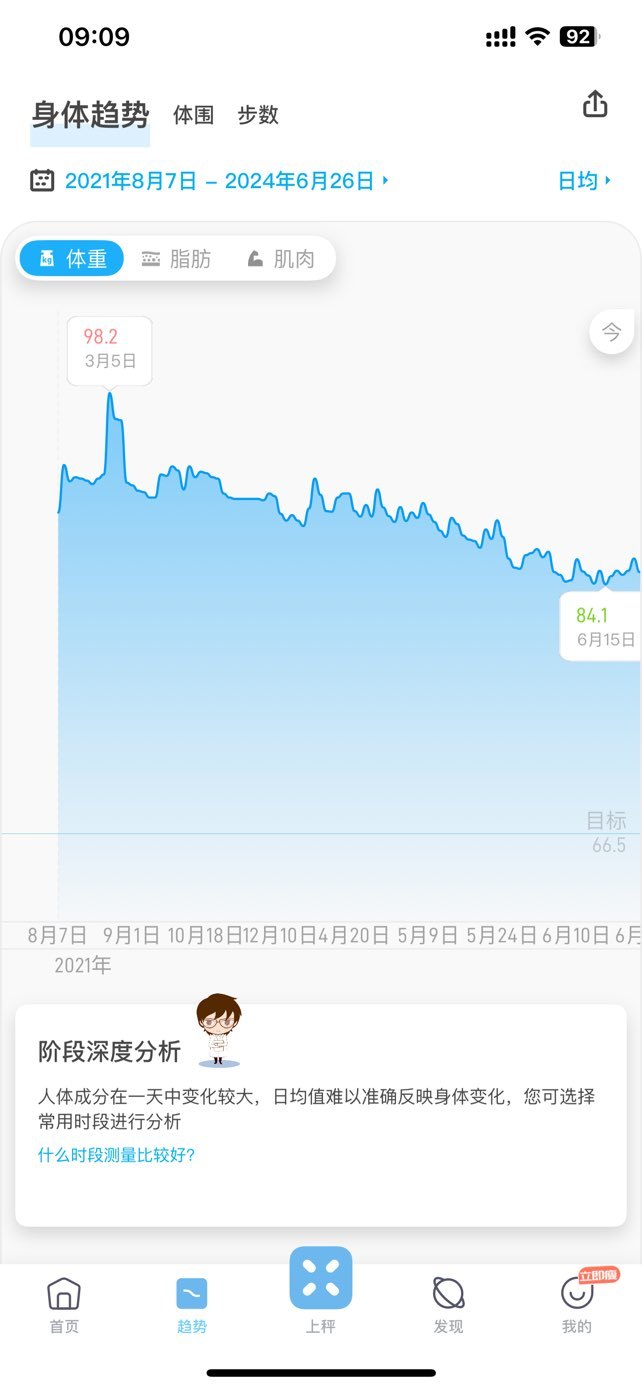The width and height of the screenshot is (642, 1389).
Task: Select the 肌肉 chart segment
Action: point(281,259)
